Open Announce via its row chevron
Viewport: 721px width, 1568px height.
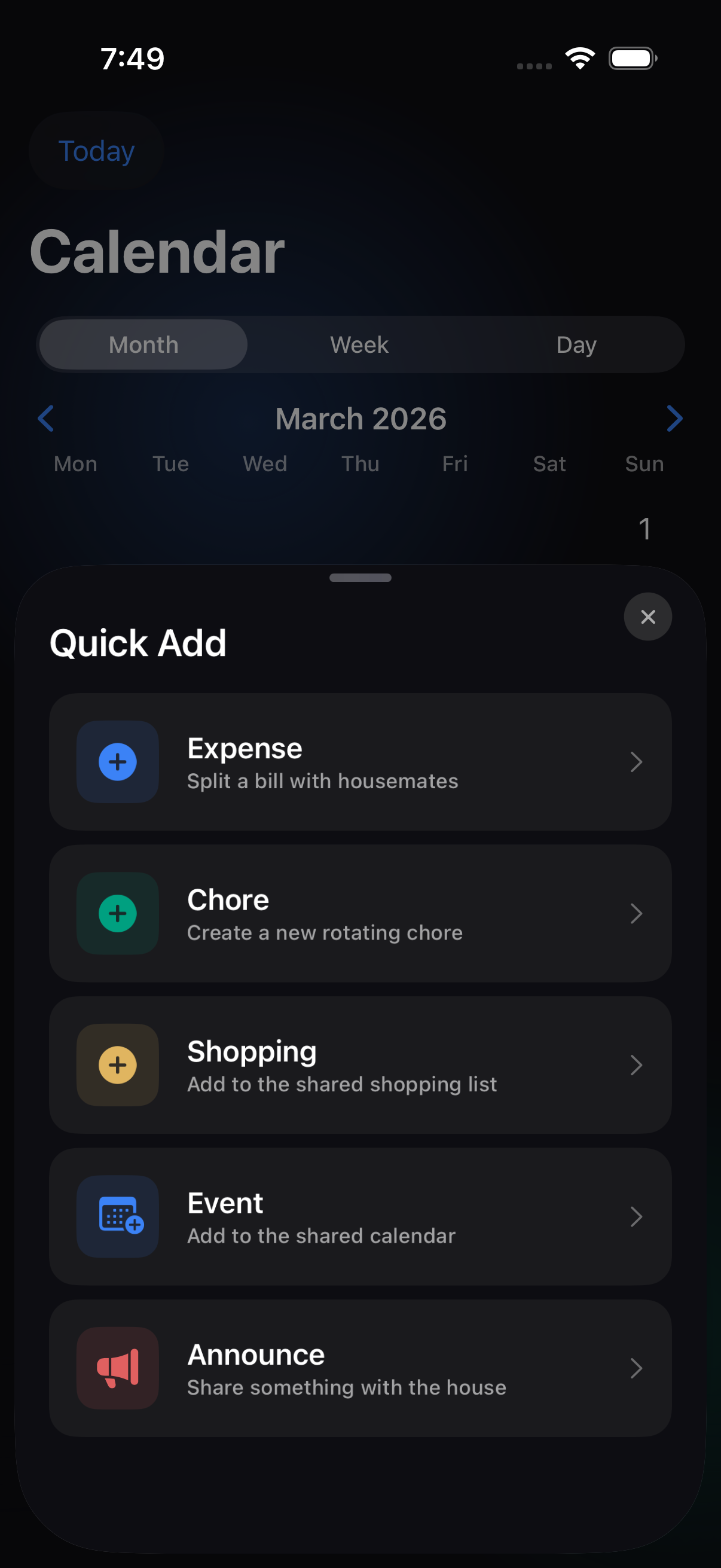(636, 1368)
